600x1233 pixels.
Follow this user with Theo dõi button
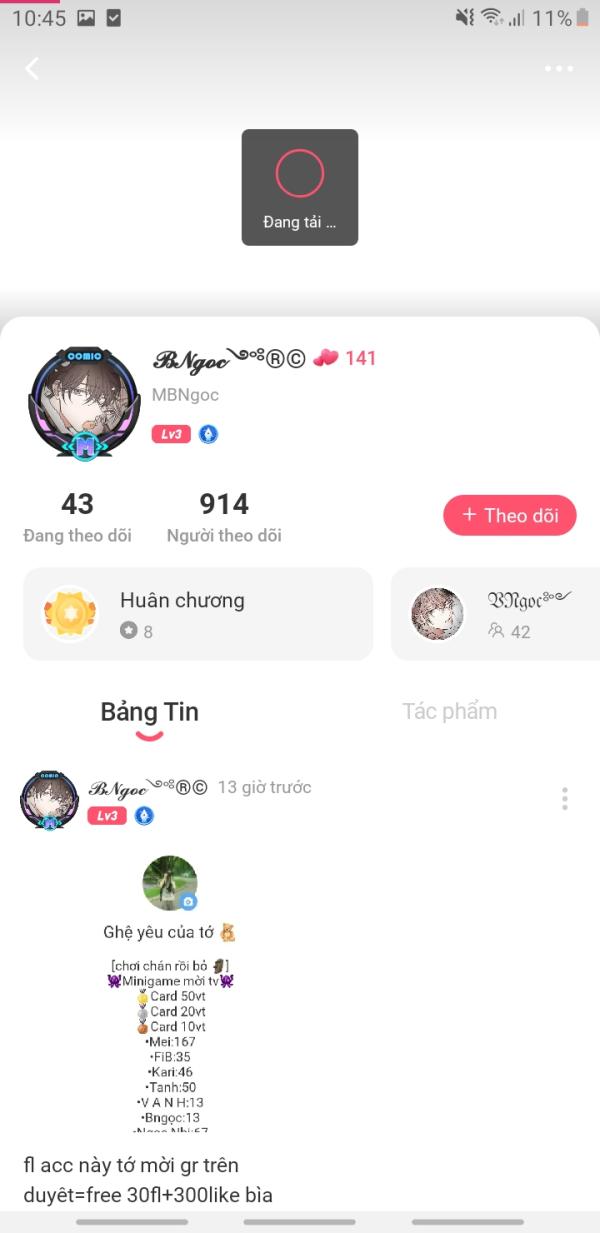(x=510, y=515)
